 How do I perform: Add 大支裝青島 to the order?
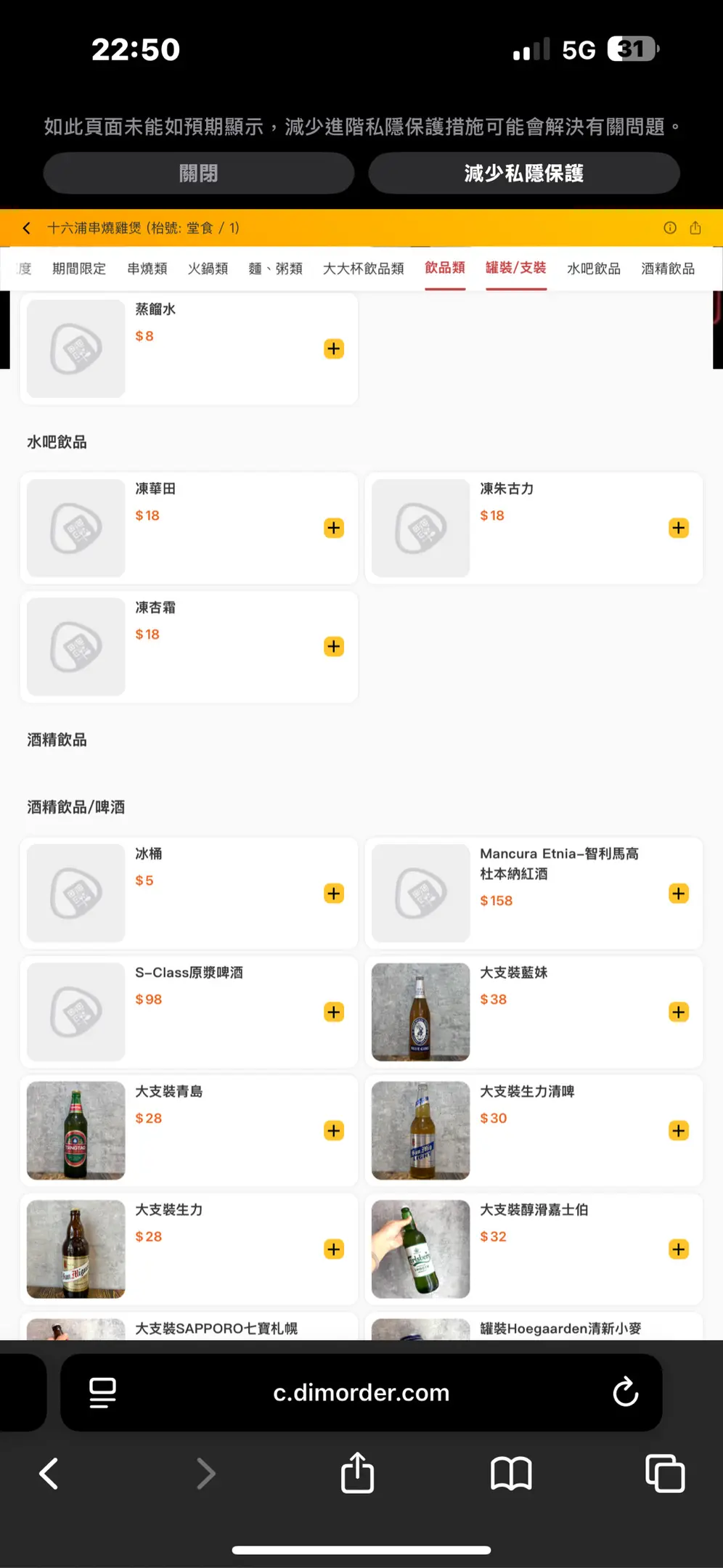coord(334,1131)
